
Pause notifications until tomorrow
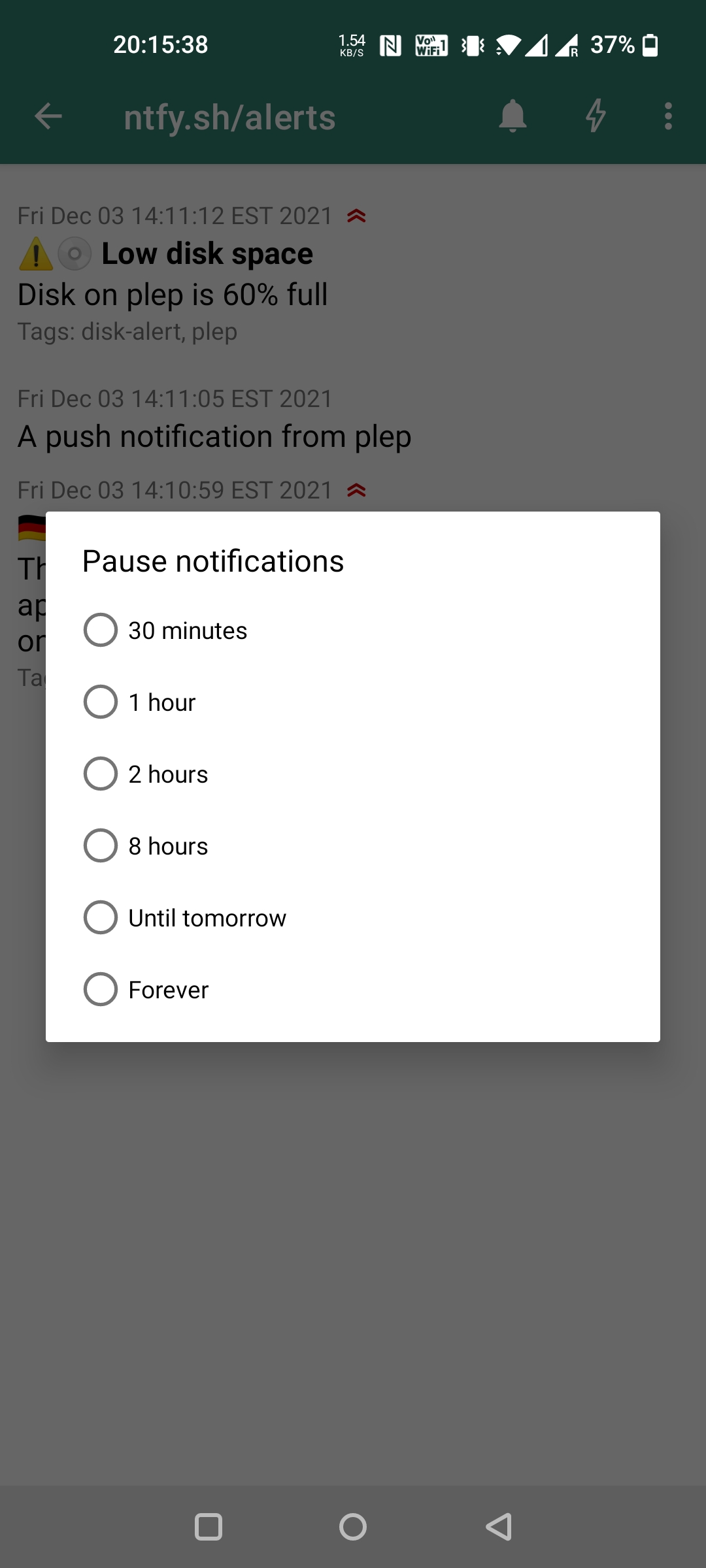101,918
